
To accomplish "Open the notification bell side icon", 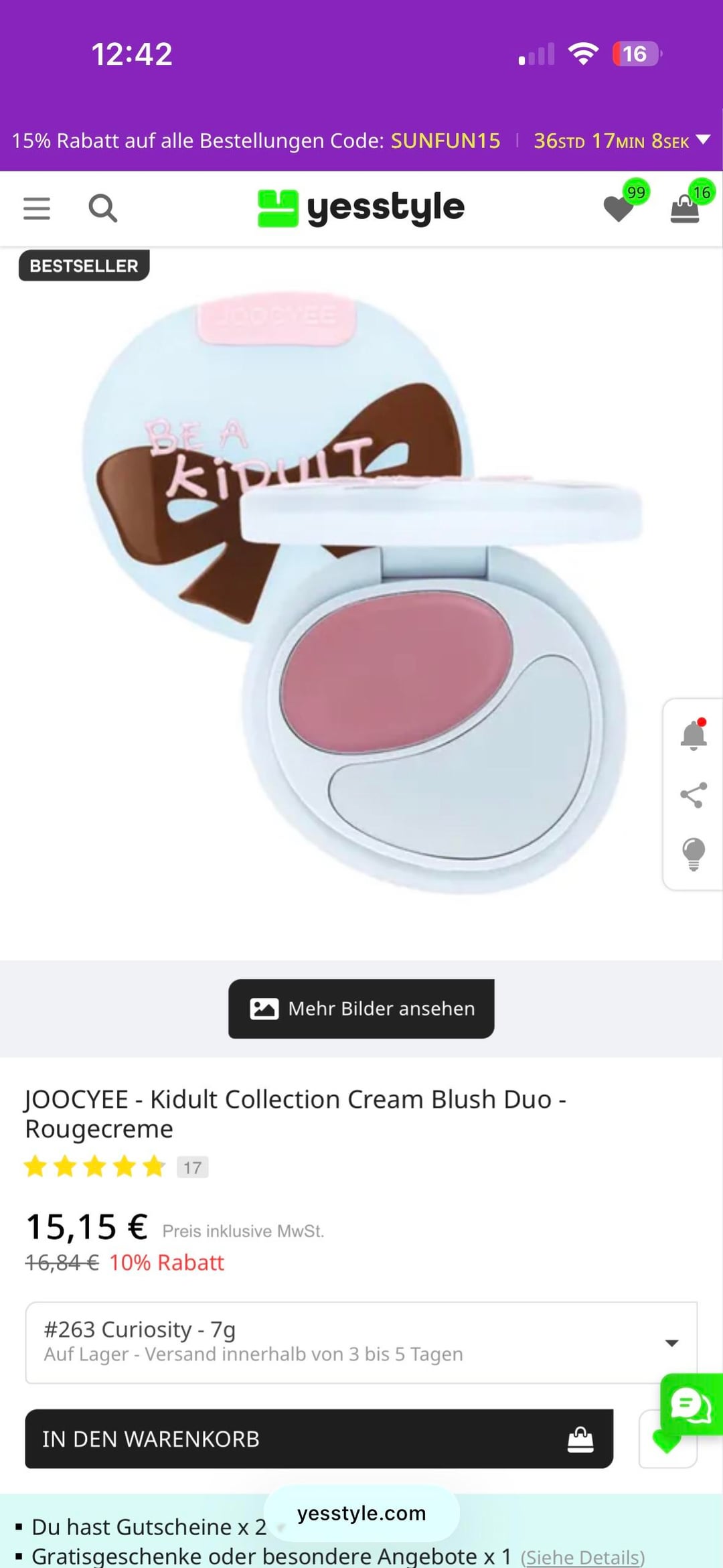I will pyautogui.click(x=694, y=735).
